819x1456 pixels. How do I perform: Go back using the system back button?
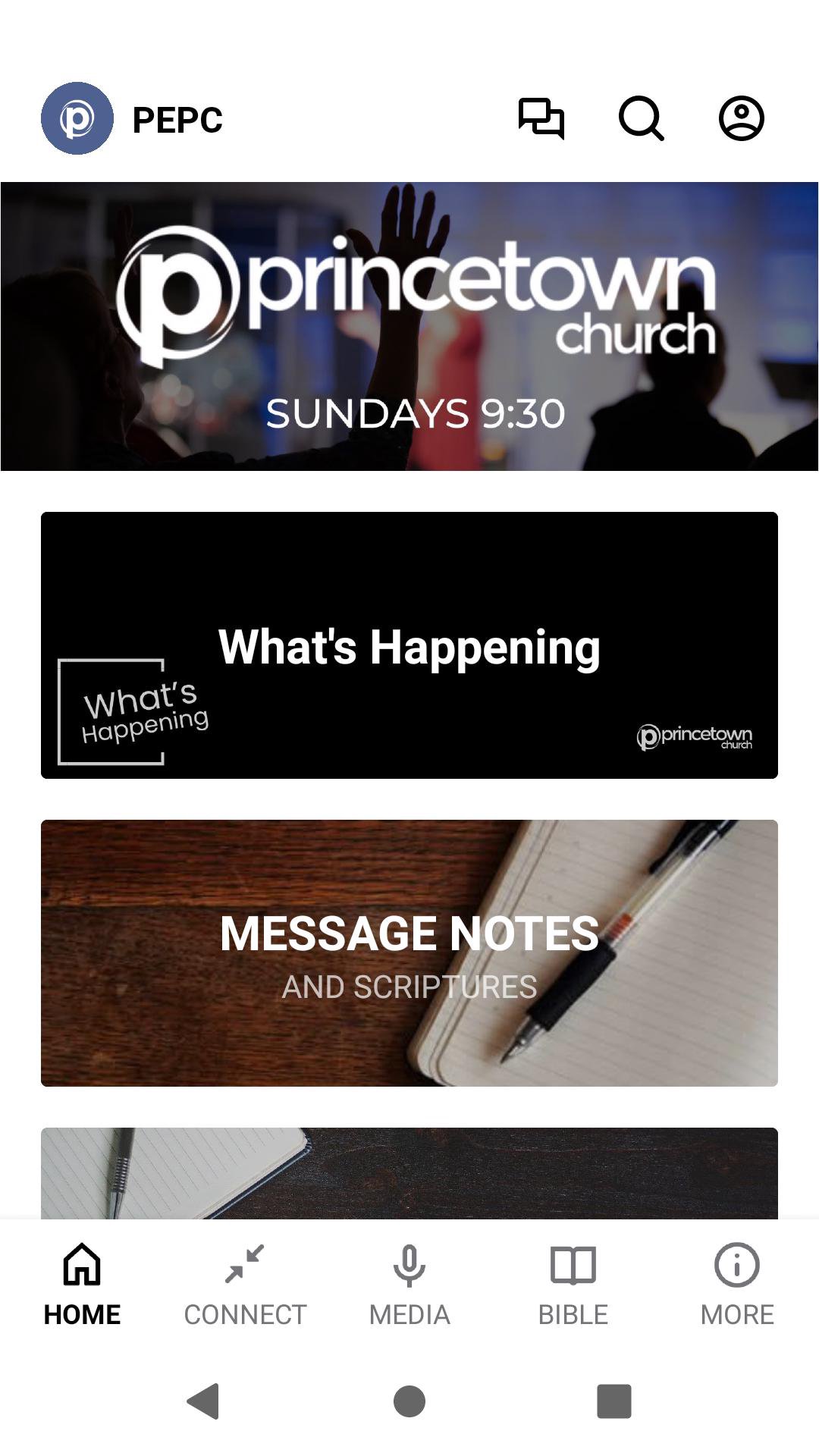coord(203,1401)
